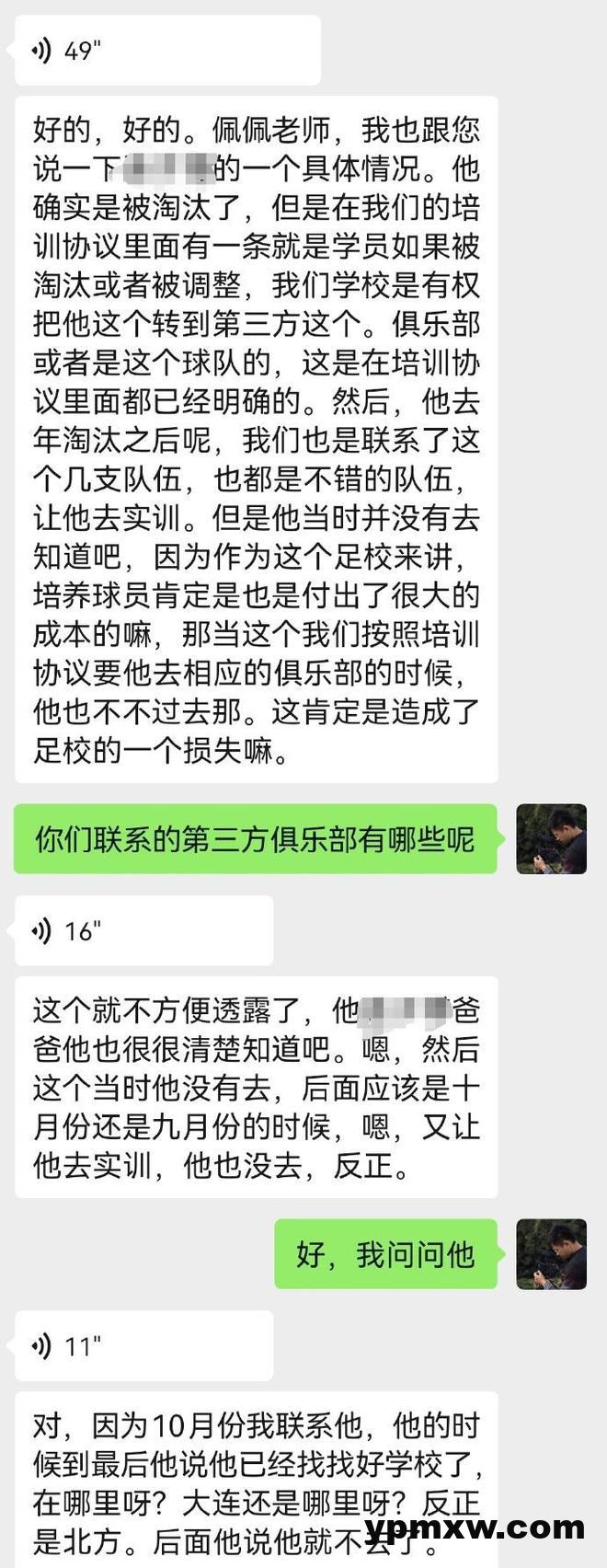Play the 11" voice message
This screenshot has height=1568, width=607.
click(143, 1346)
